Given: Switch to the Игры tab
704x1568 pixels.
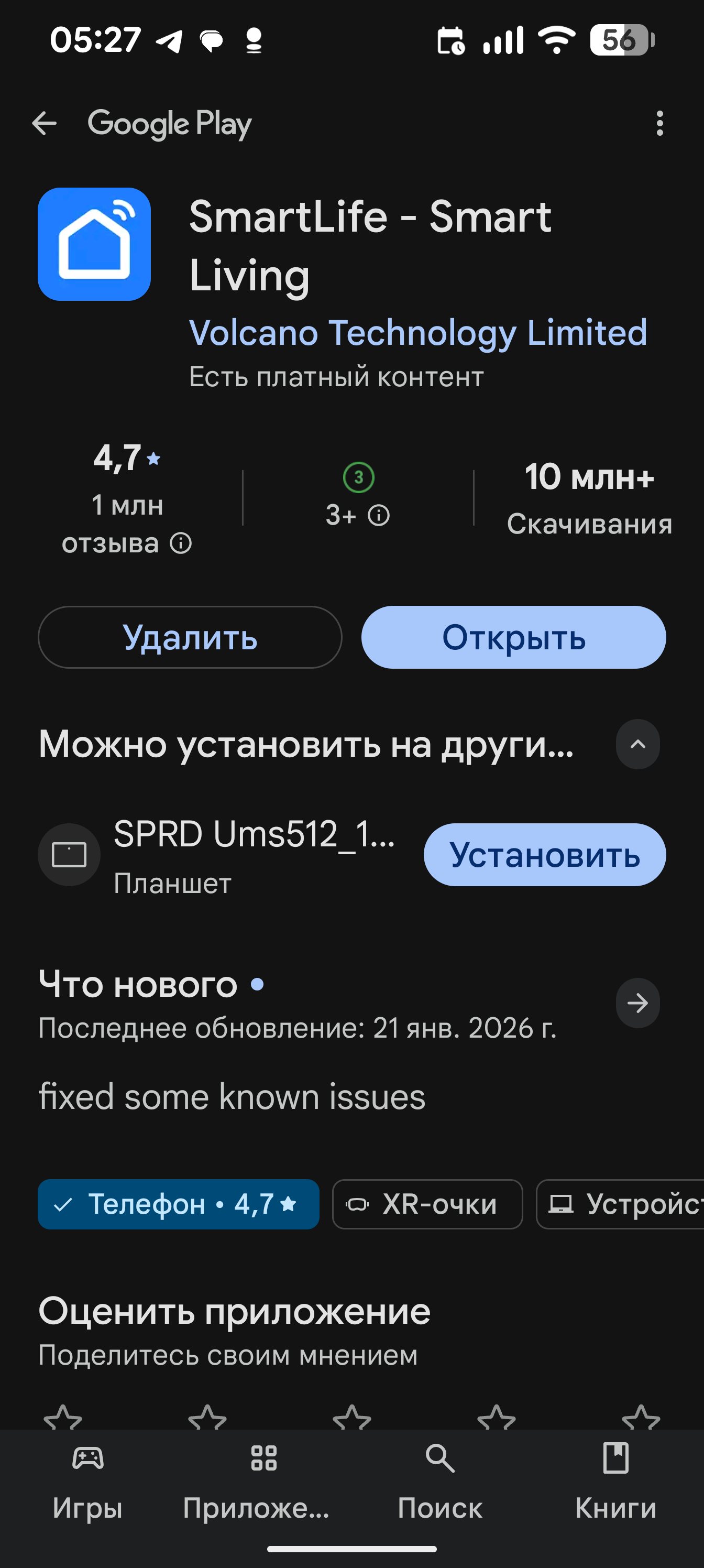Looking at the screenshot, I should 87,1482.
